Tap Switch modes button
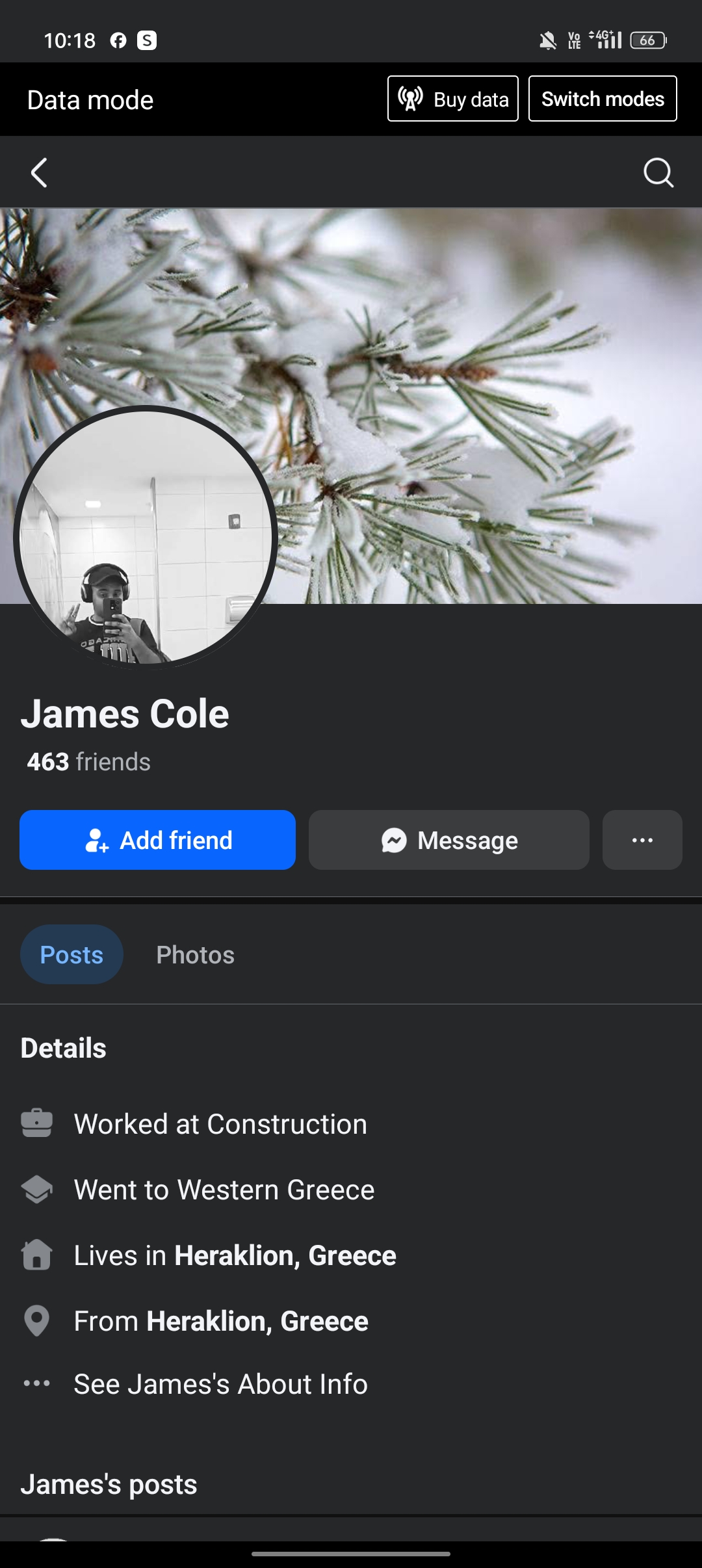The width and height of the screenshot is (702, 1568). [x=603, y=99]
